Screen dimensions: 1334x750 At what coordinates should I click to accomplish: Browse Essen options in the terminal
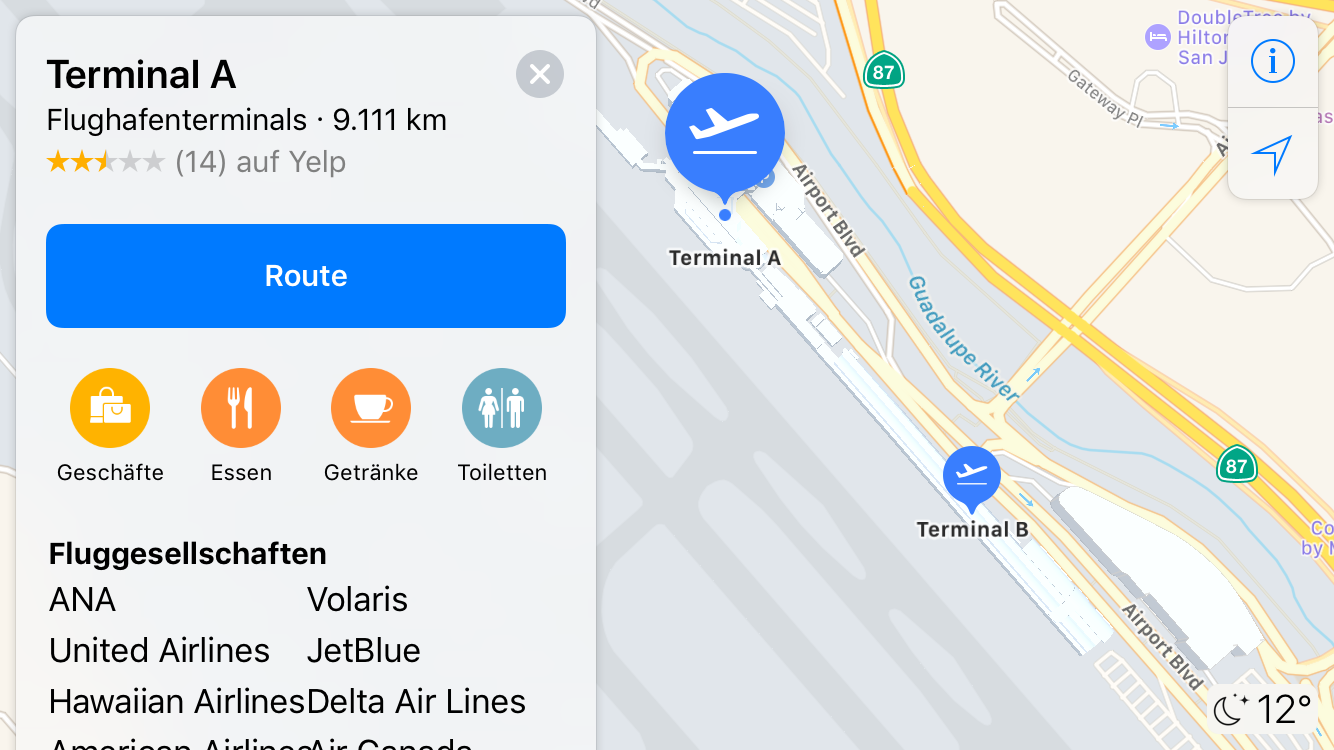pyautogui.click(x=241, y=408)
